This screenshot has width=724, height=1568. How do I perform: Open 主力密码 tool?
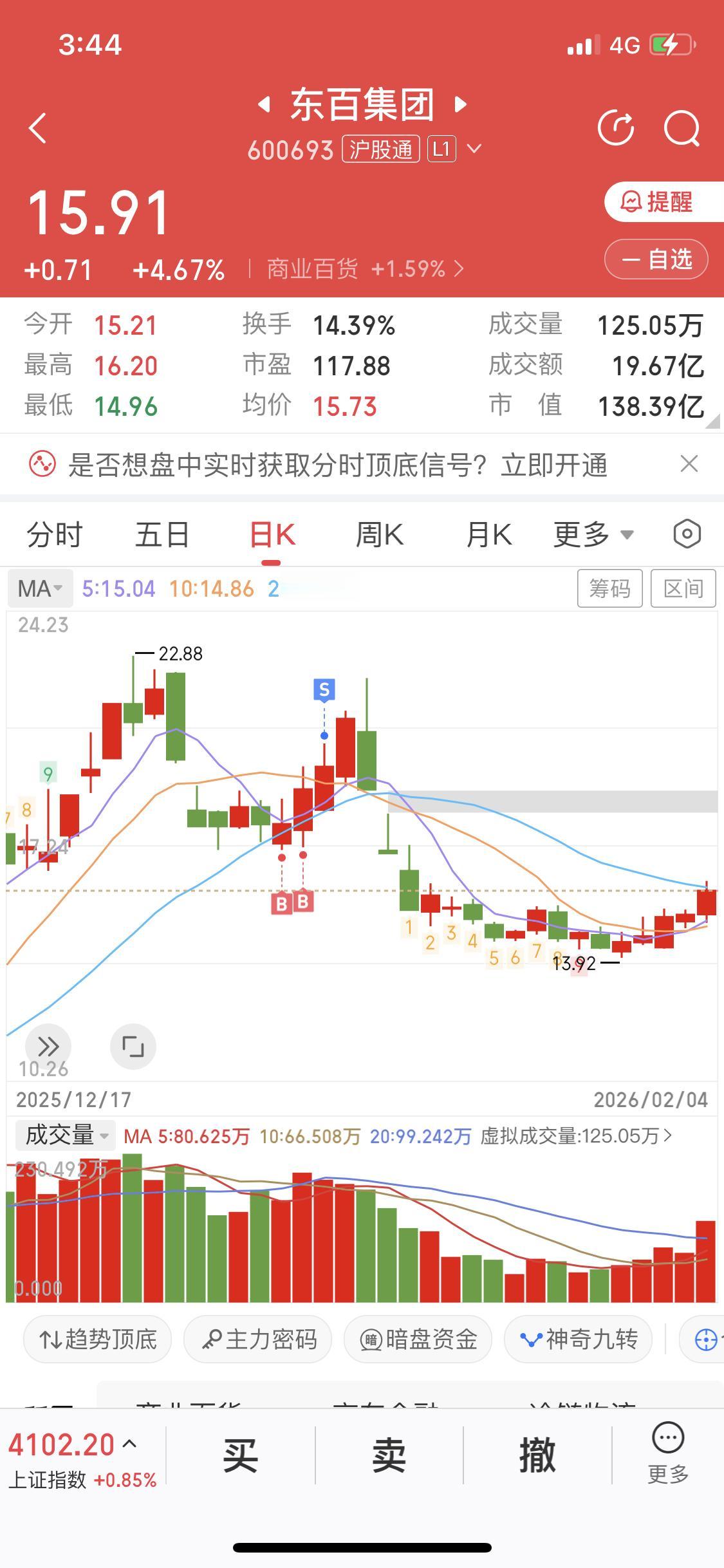[257, 1339]
